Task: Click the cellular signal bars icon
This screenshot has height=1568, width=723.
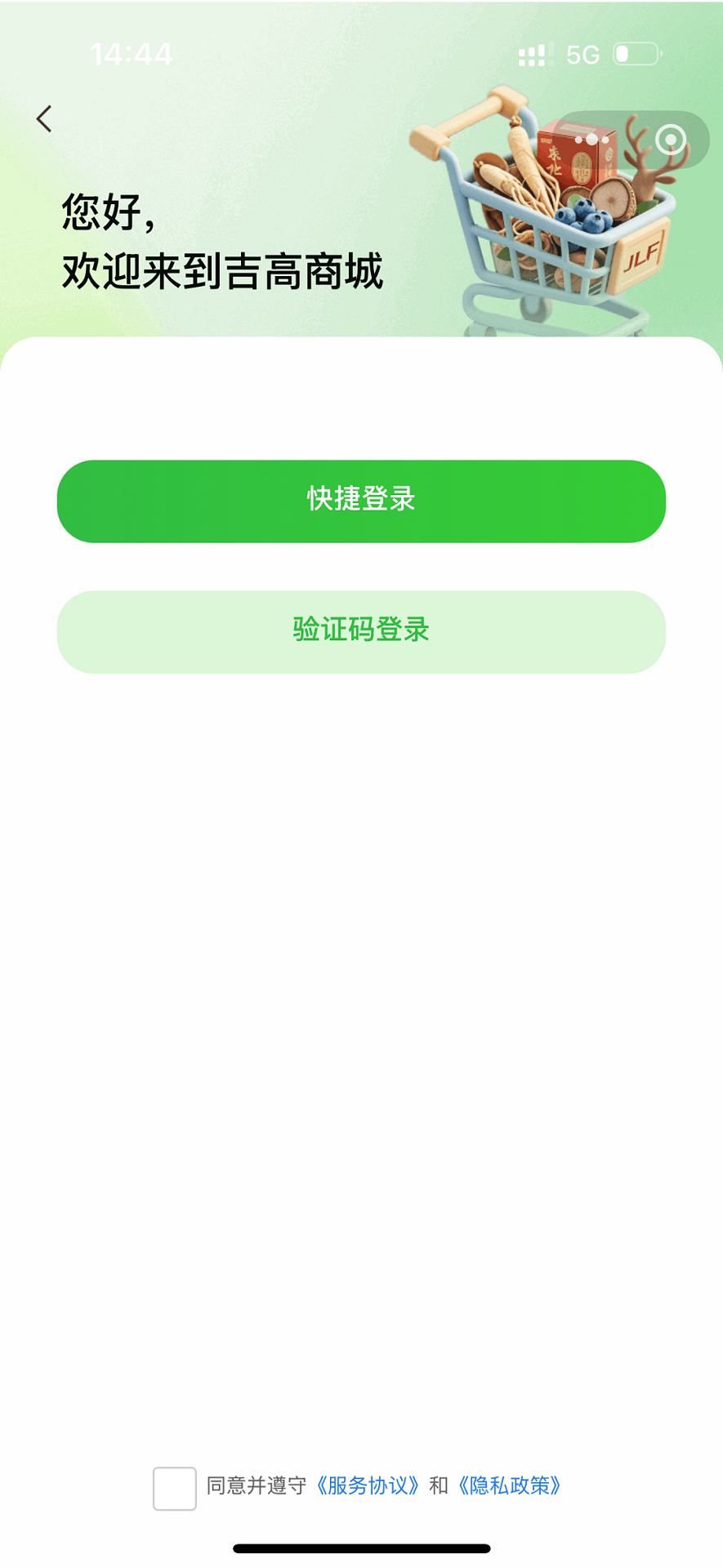Action: [x=533, y=54]
